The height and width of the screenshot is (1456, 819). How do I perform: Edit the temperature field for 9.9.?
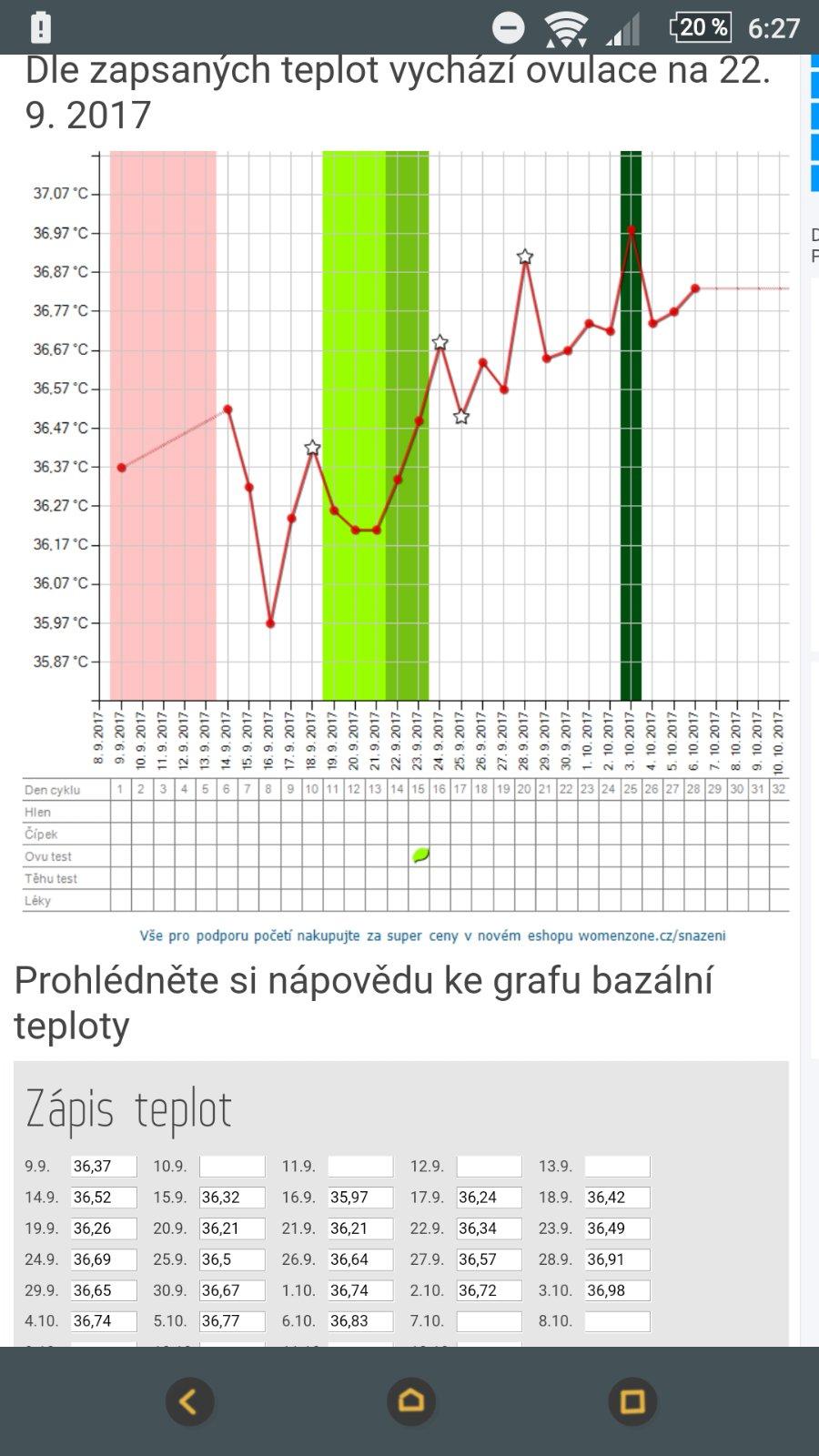click(x=104, y=1167)
